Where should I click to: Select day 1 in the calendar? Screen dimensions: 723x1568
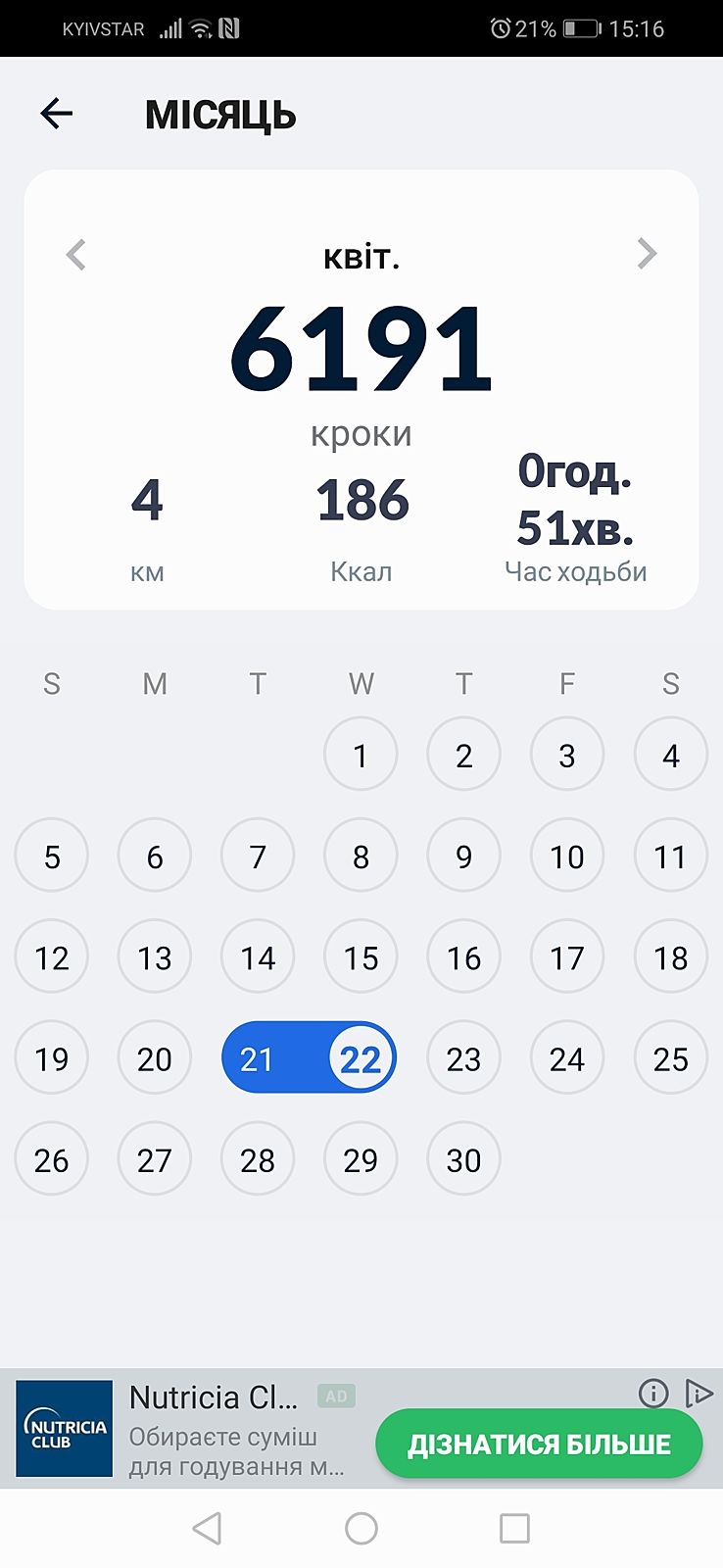pyautogui.click(x=361, y=755)
